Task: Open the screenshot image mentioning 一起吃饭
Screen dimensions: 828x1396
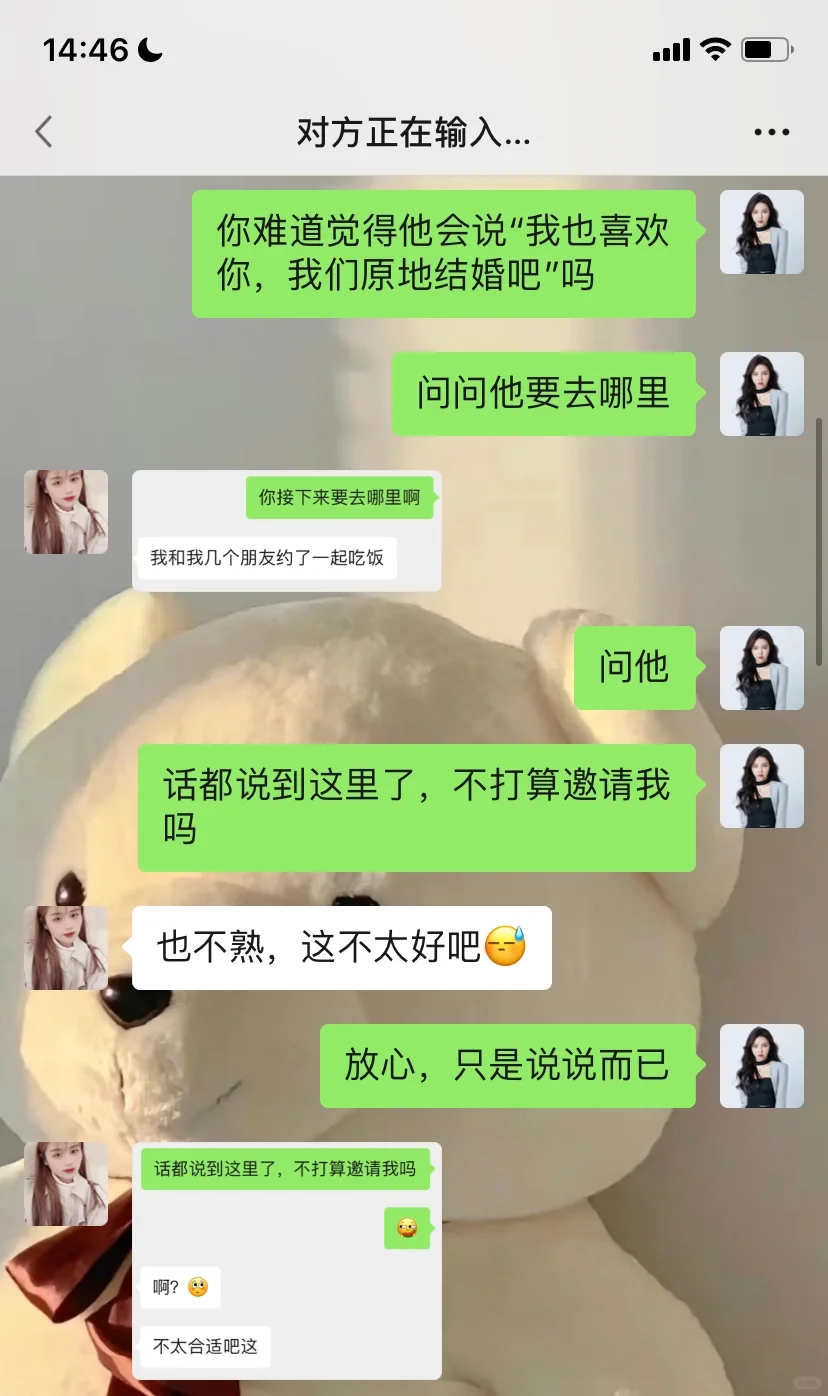Action: pos(287,530)
